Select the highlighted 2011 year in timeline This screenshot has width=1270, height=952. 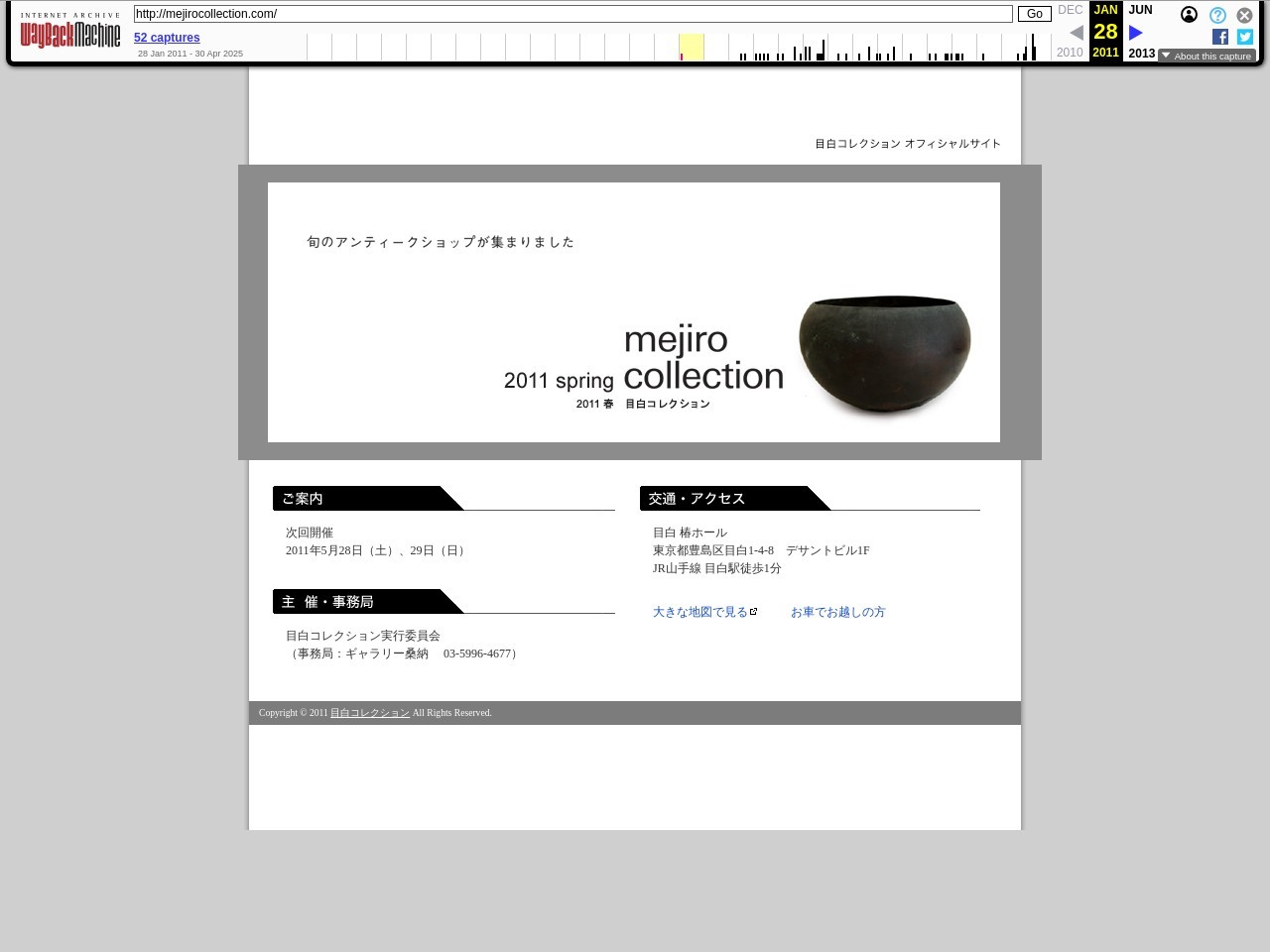point(692,47)
